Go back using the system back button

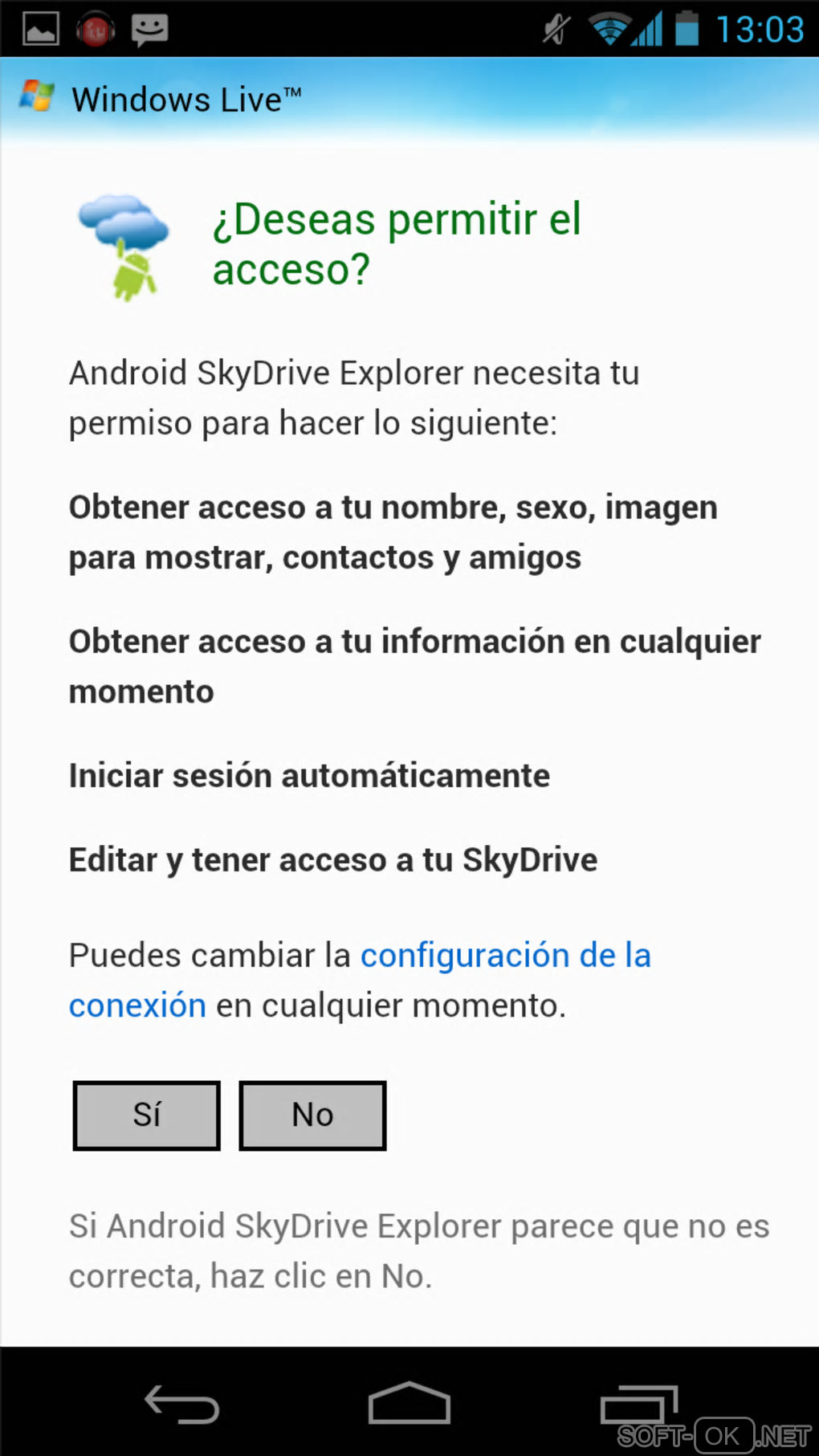(181, 1404)
